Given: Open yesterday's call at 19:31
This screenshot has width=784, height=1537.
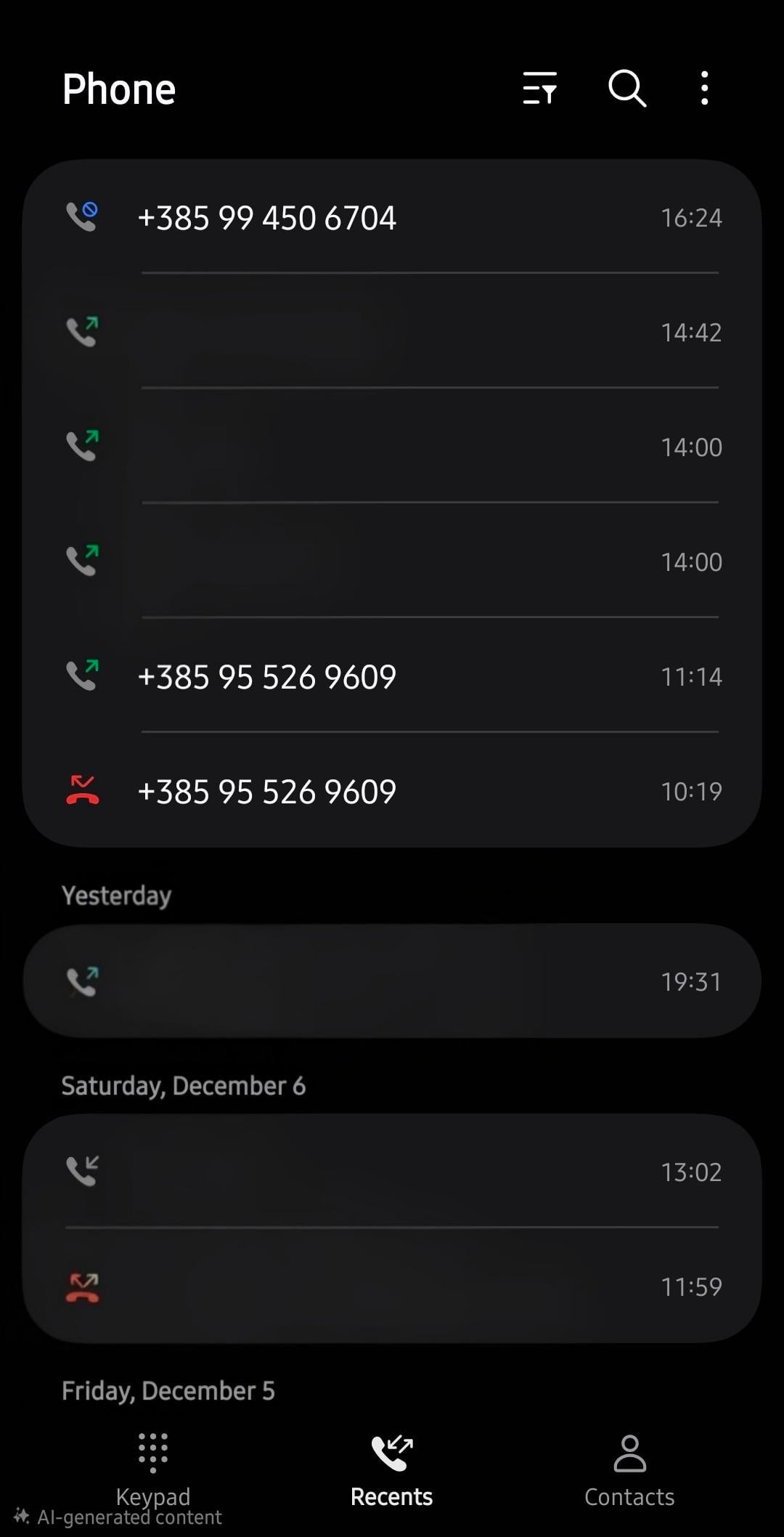Looking at the screenshot, I should (392, 981).
